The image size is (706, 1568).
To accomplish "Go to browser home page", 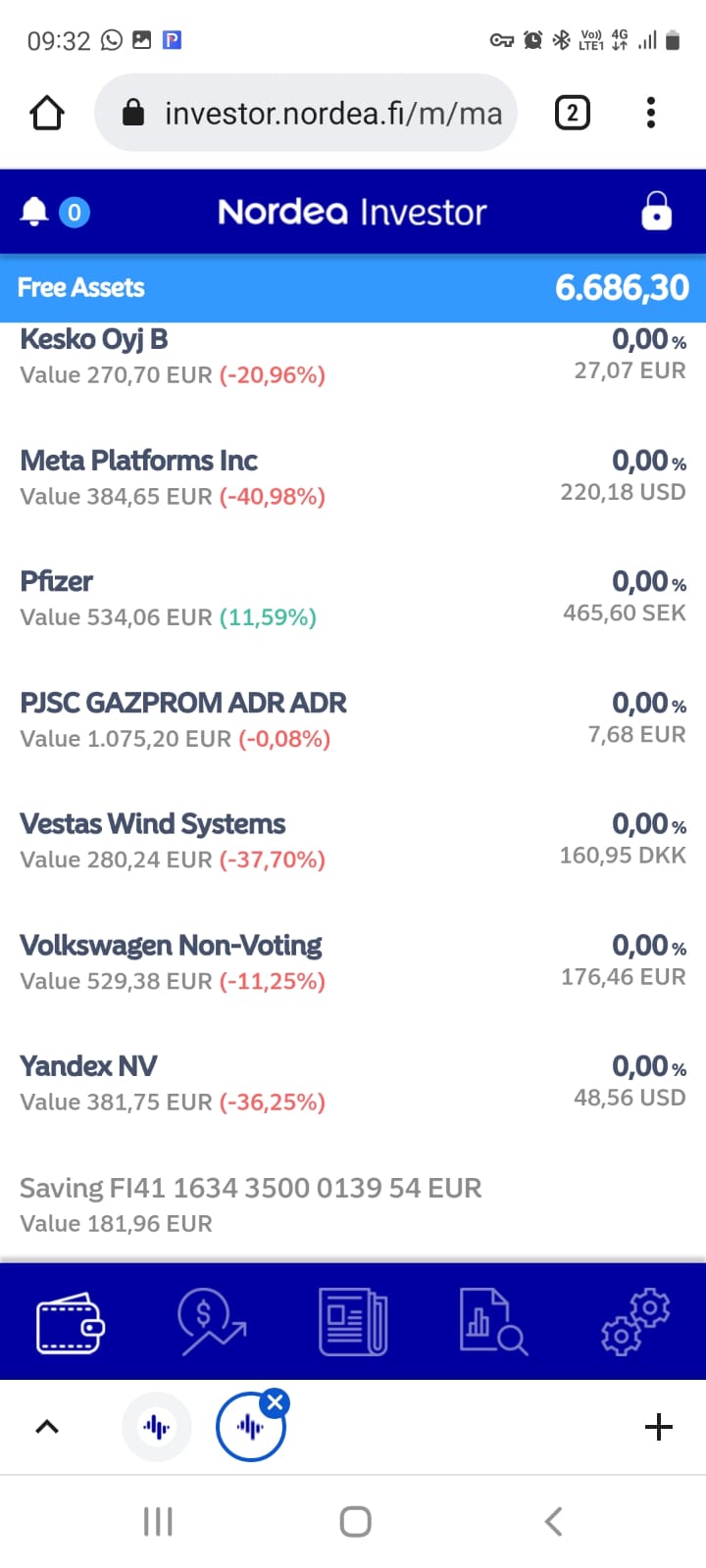I will point(47,113).
